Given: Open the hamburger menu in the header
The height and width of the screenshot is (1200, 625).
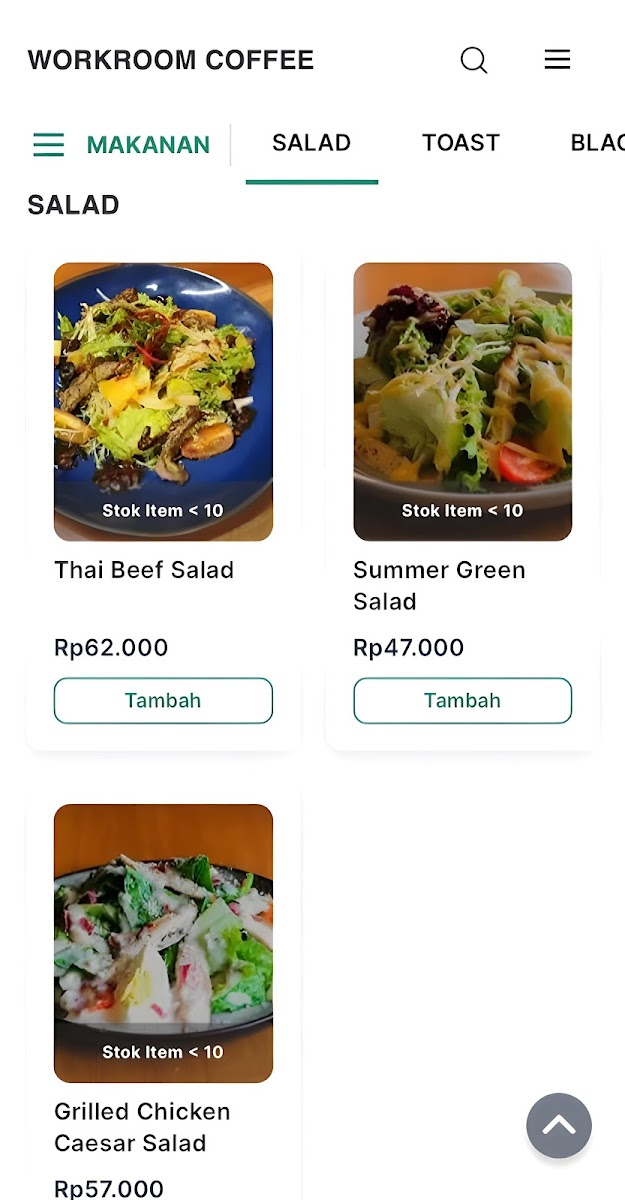Looking at the screenshot, I should tap(557, 59).
